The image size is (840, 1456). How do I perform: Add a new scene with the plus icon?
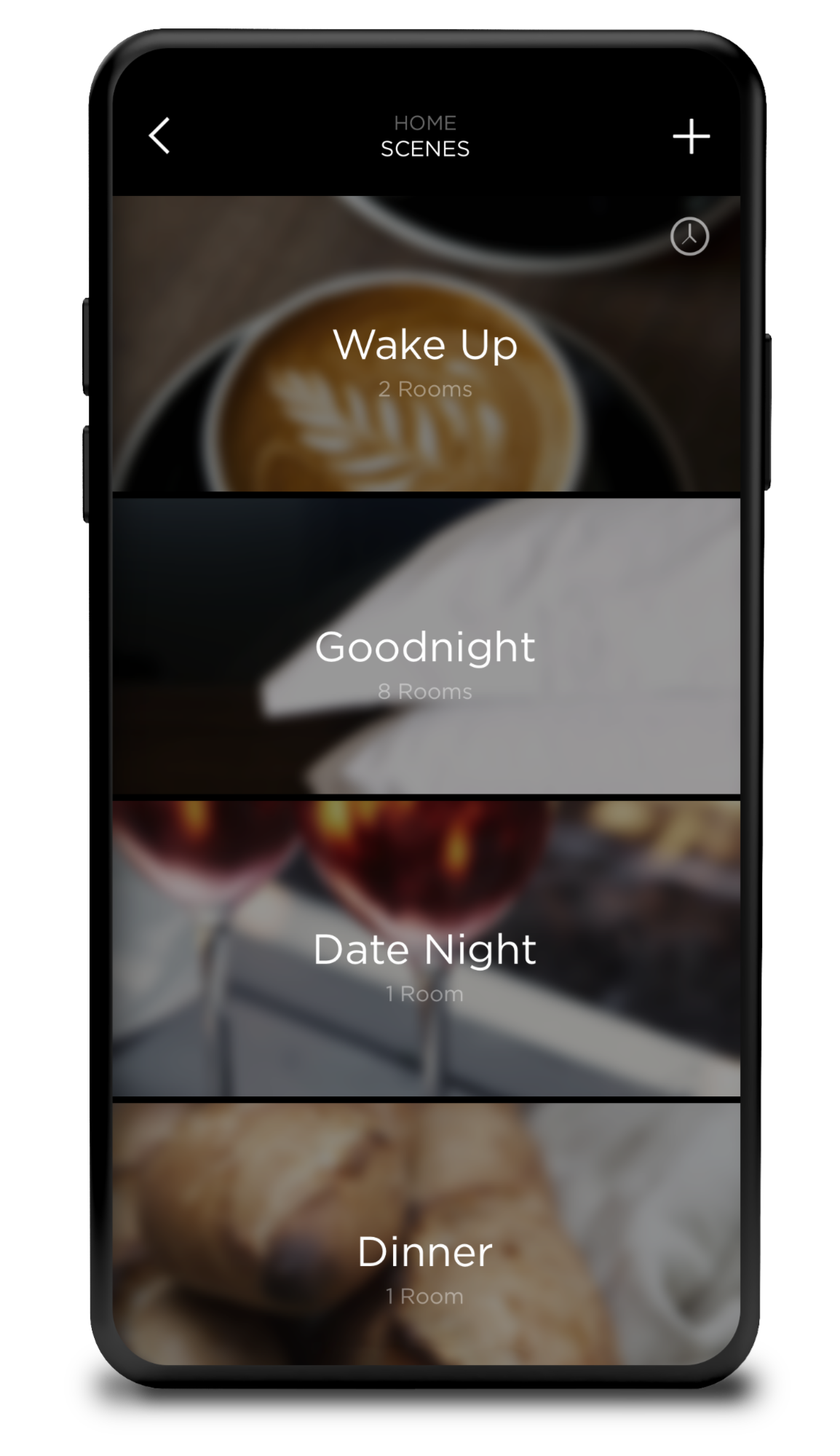691,136
